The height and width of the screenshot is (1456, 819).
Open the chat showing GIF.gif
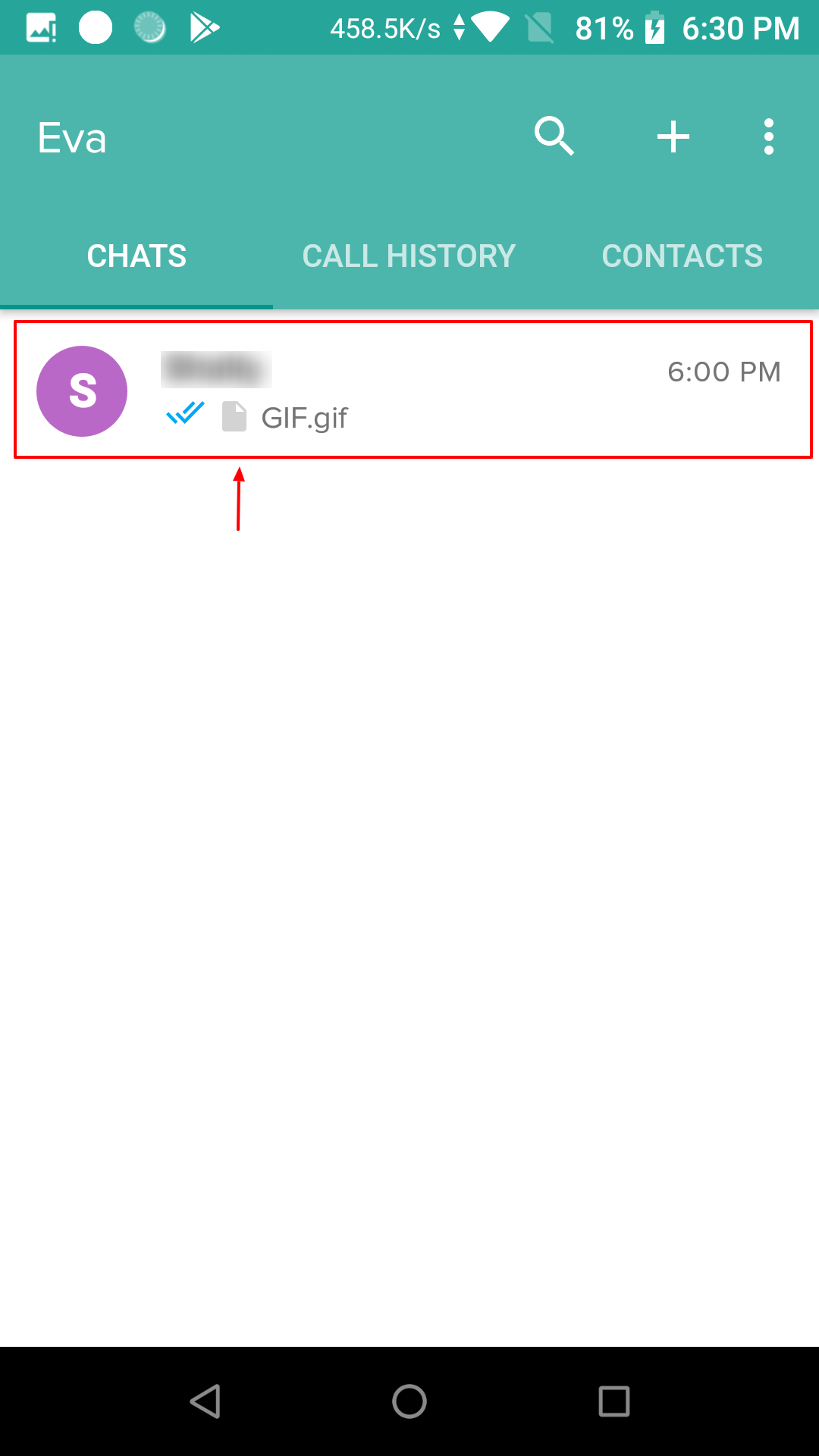pyautogui.click(x=413, y=390)
